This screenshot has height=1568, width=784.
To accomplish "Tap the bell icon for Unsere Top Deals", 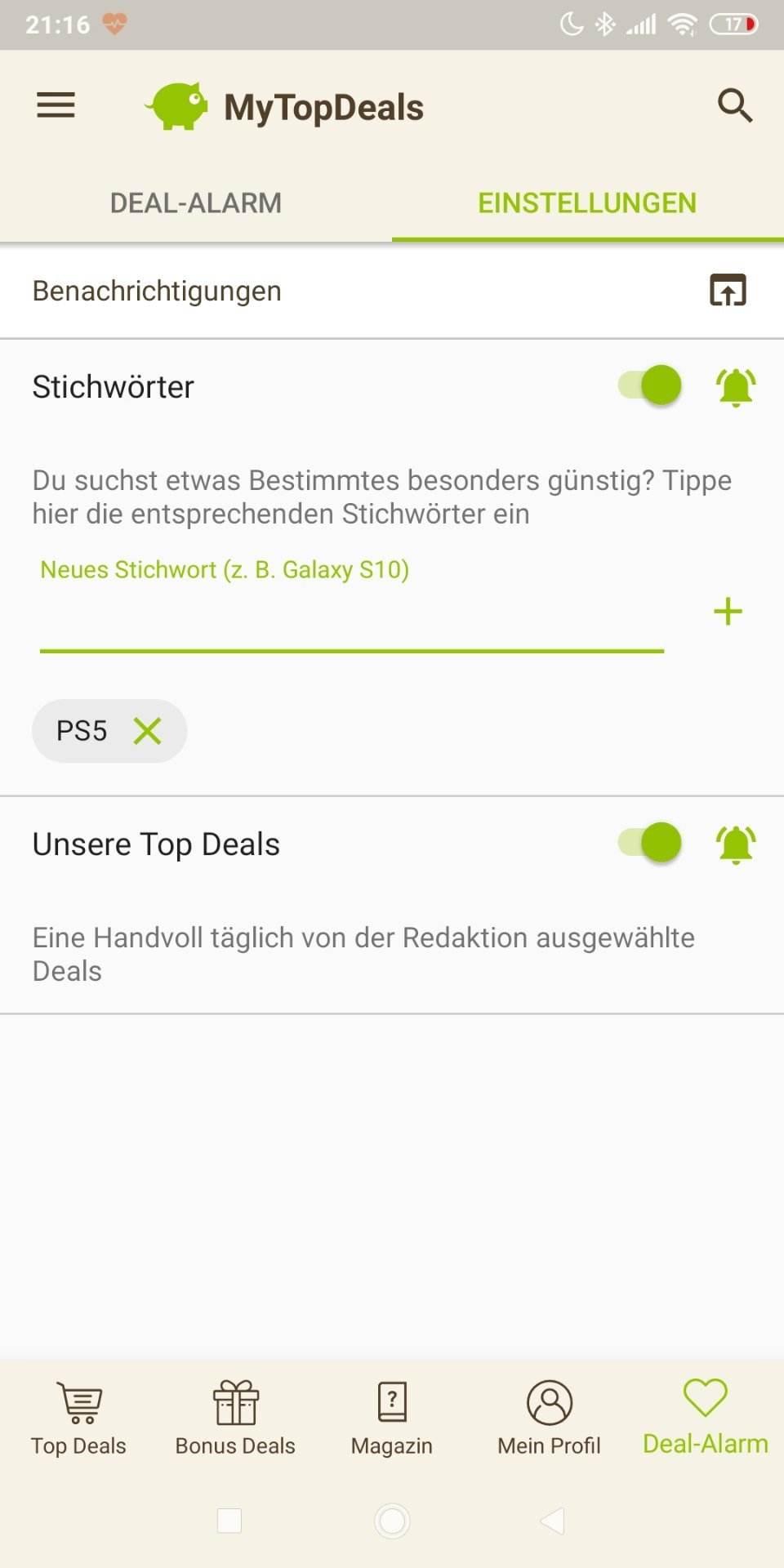I will (735, 844).
